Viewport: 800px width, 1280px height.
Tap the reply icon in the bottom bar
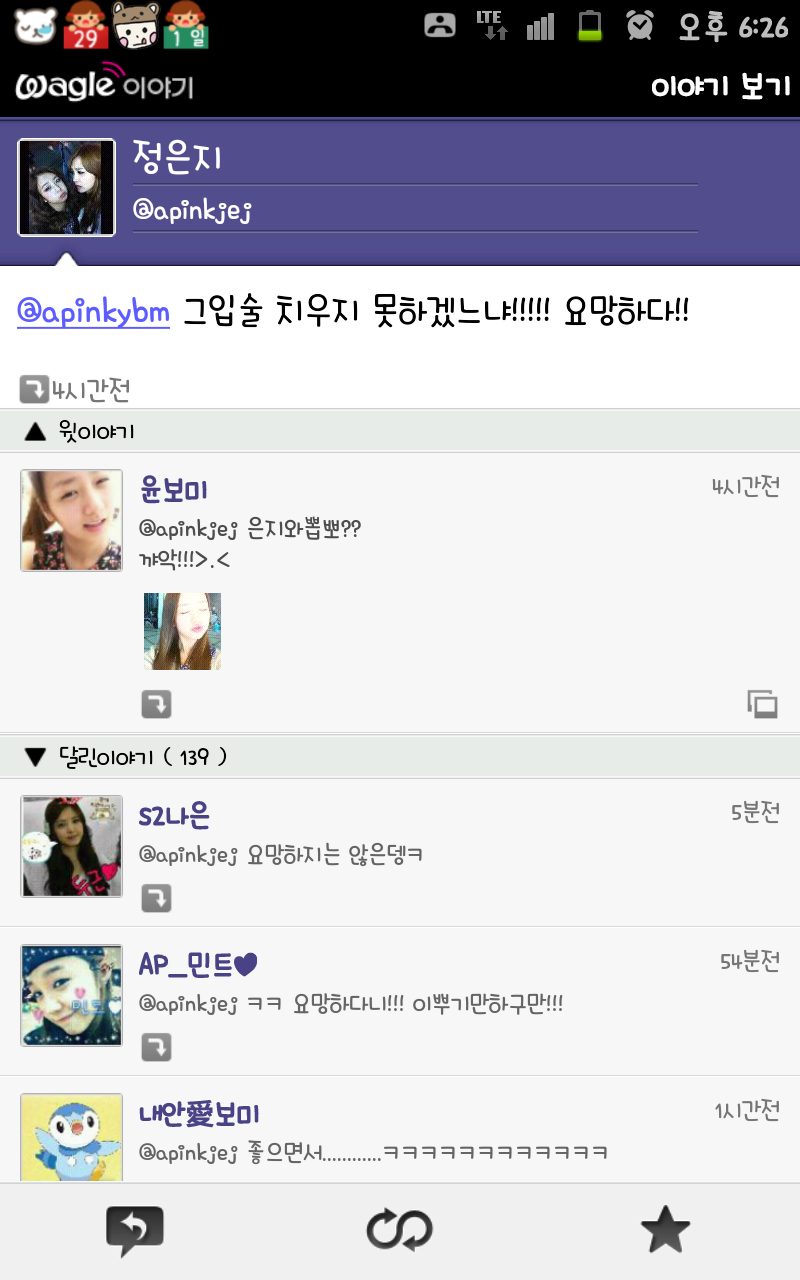click(x=134, y=1231)
